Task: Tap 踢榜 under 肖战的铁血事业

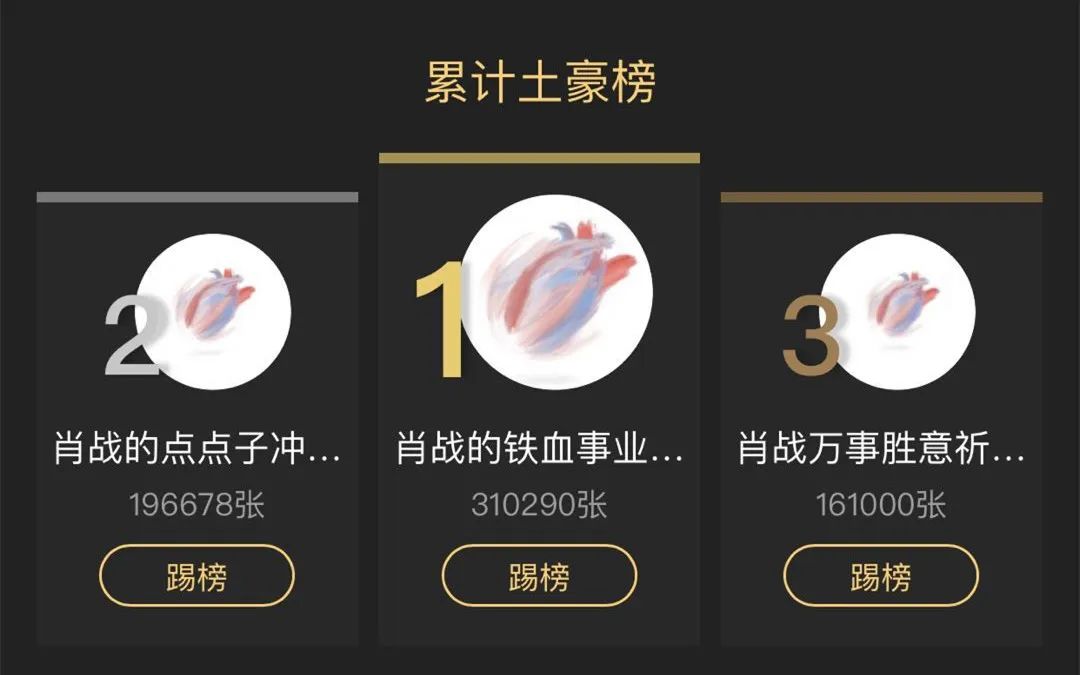Action: click(539, 576)
